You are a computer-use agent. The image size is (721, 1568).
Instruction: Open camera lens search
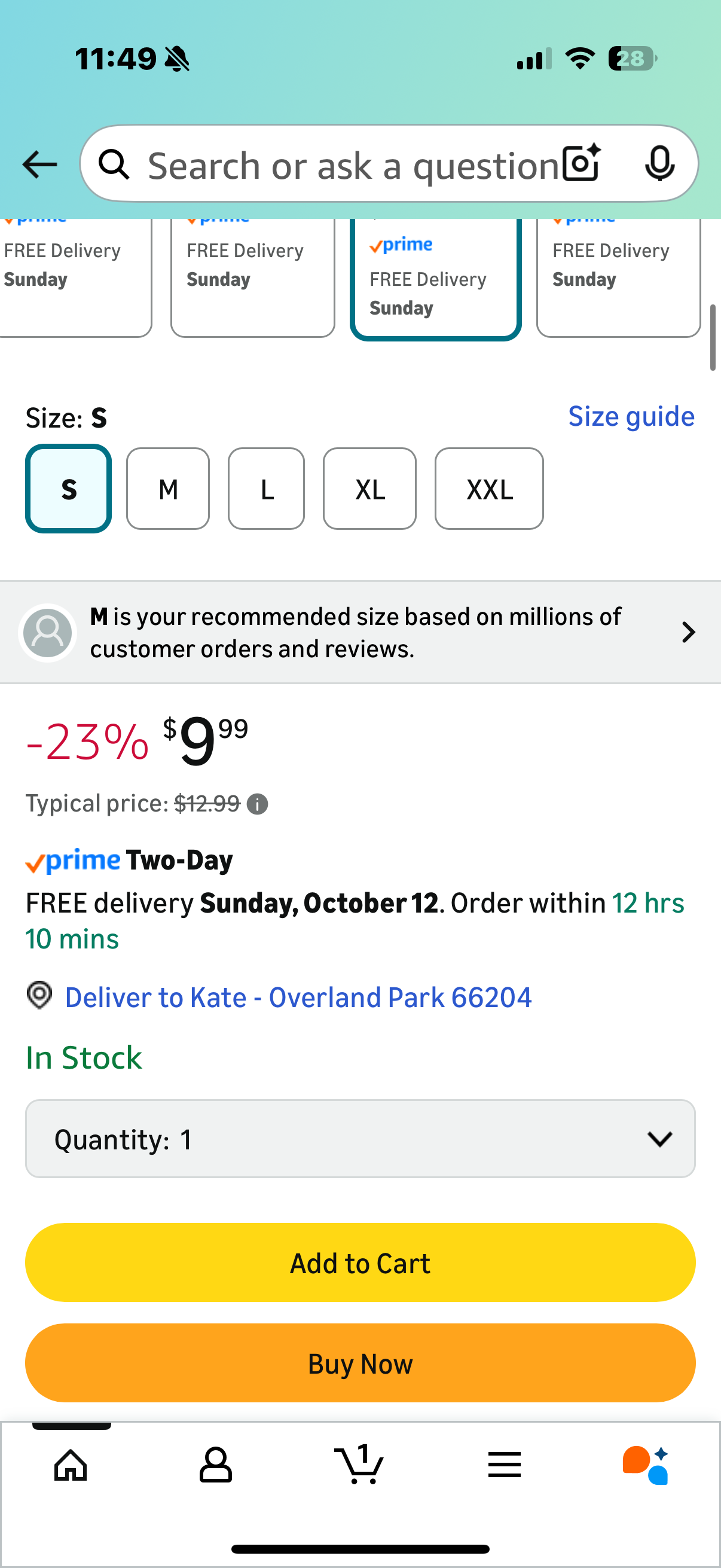coord(581,164)
